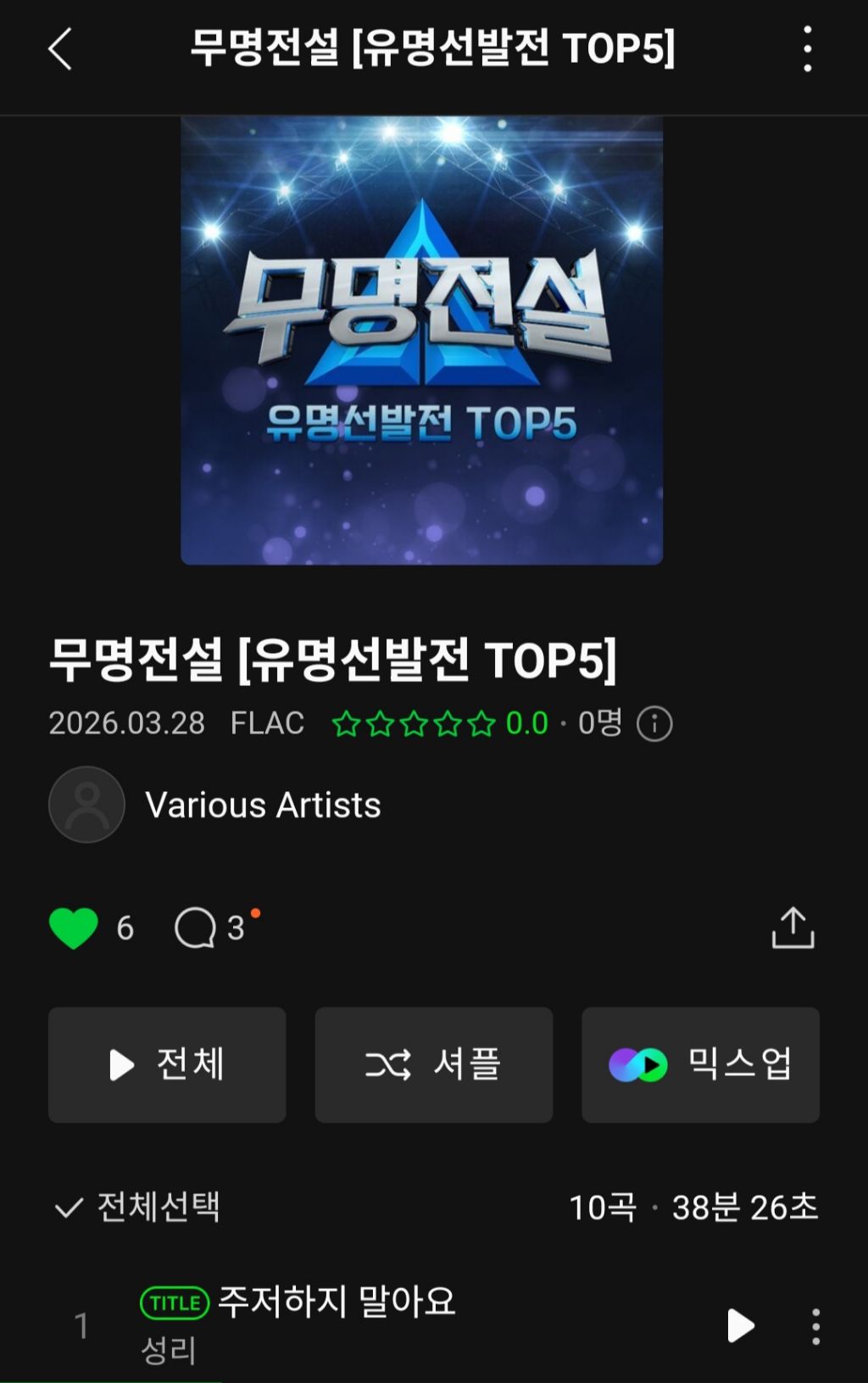868x1383 pixels.
Task: Unlike the album via the green heart
Action: pyautogui.click(x=74, y=928)
